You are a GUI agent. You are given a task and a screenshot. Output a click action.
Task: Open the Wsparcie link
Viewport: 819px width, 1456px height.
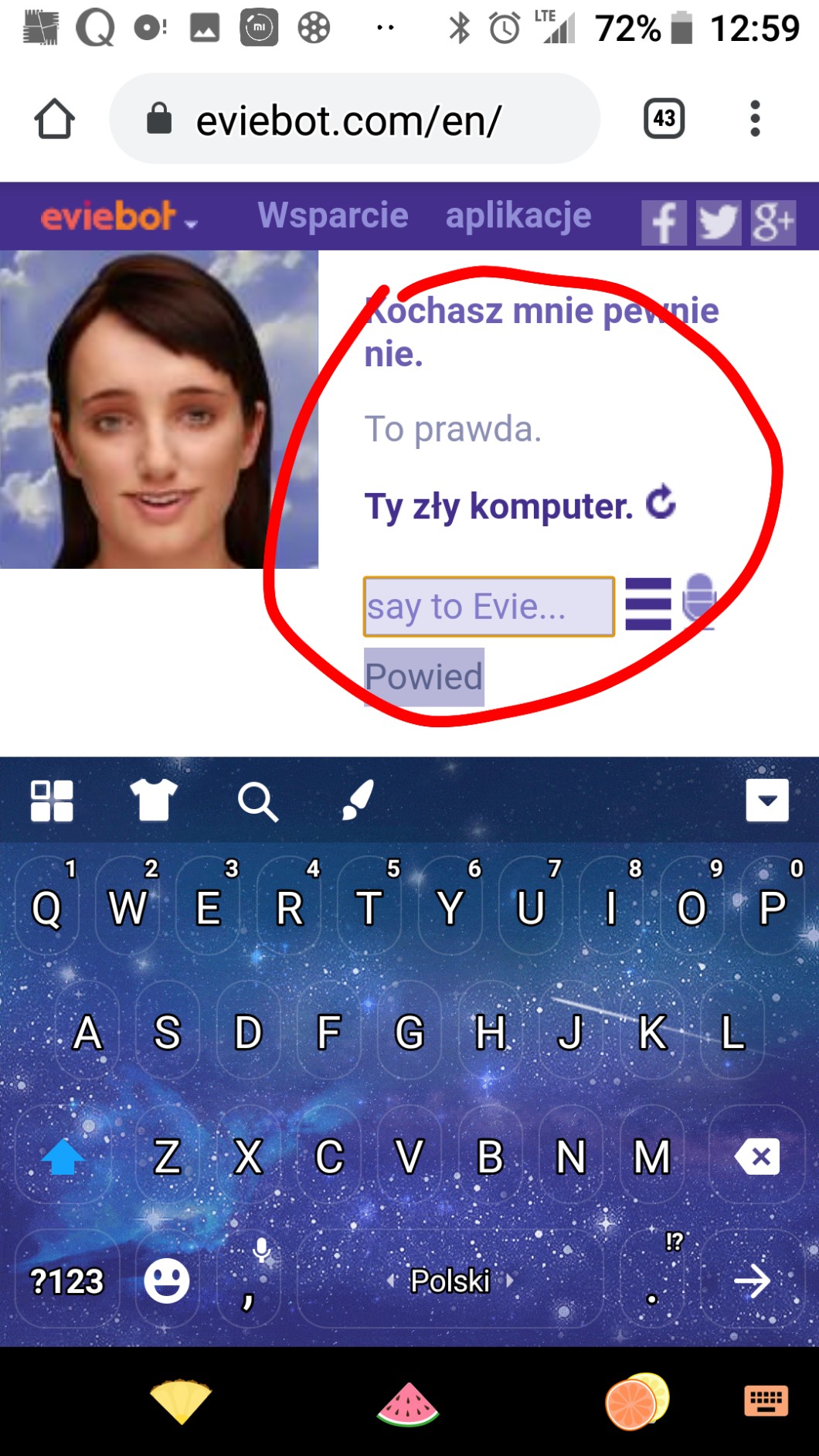click(333, 216)
